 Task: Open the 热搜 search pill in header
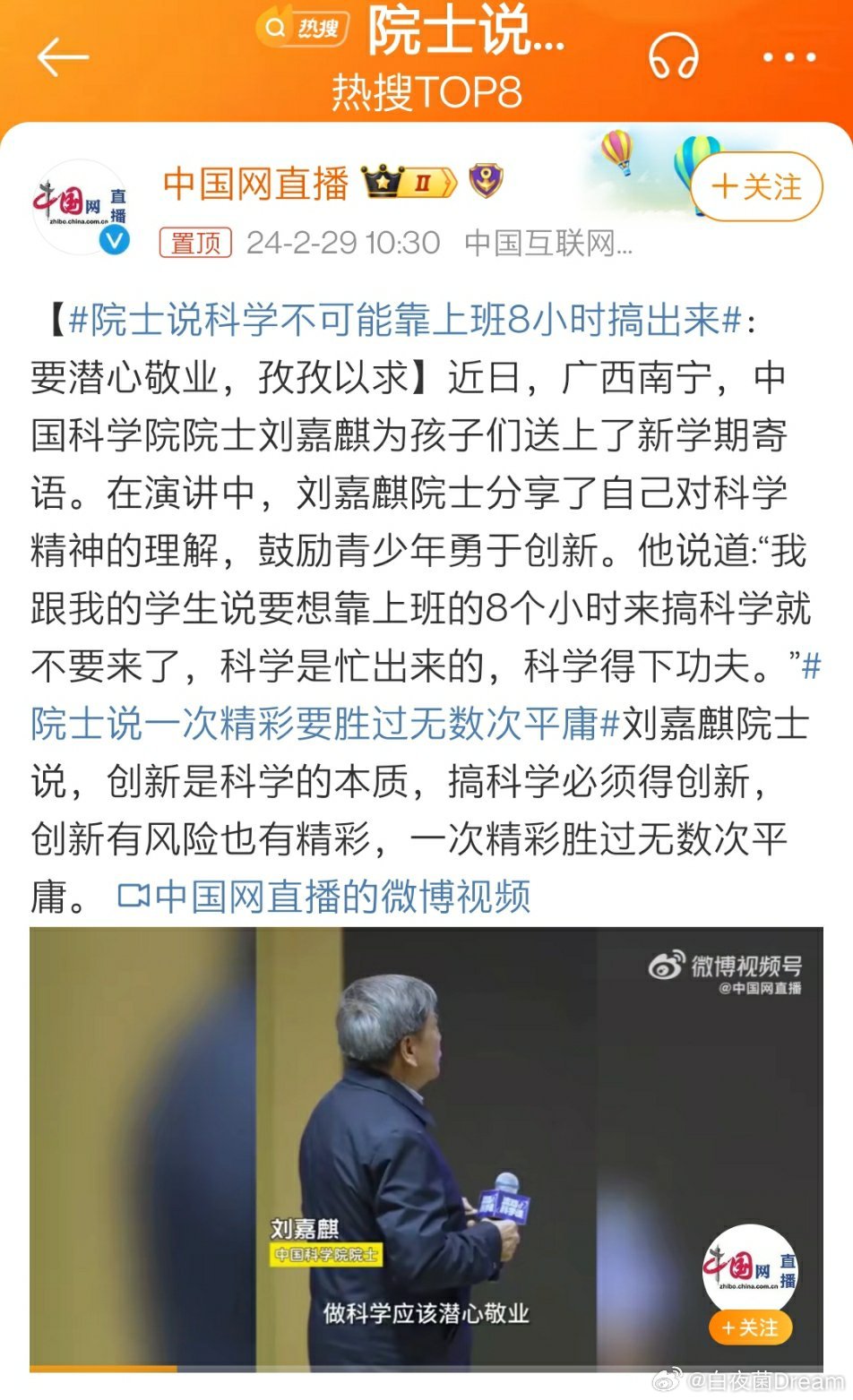point(302,30)
